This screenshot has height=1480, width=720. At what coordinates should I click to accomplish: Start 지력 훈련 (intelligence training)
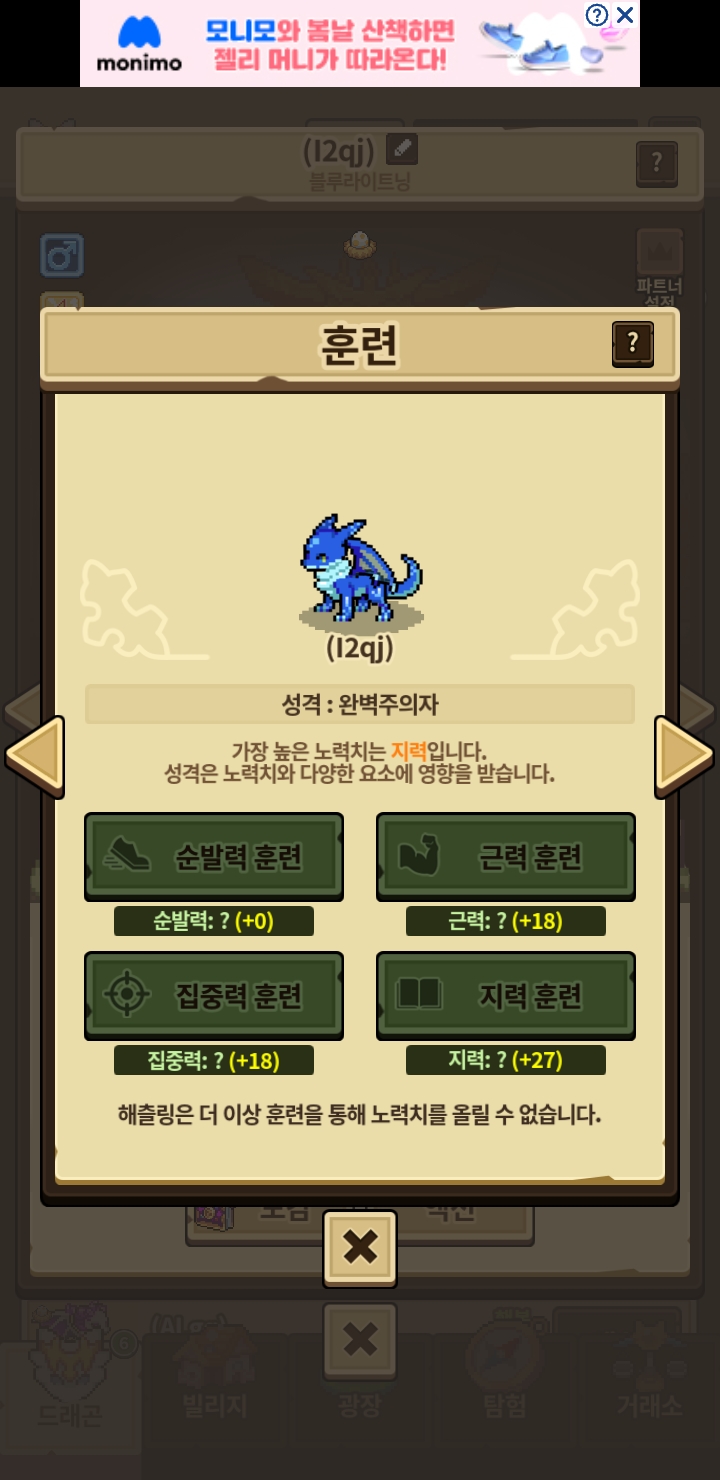click(x=506, y=996)
